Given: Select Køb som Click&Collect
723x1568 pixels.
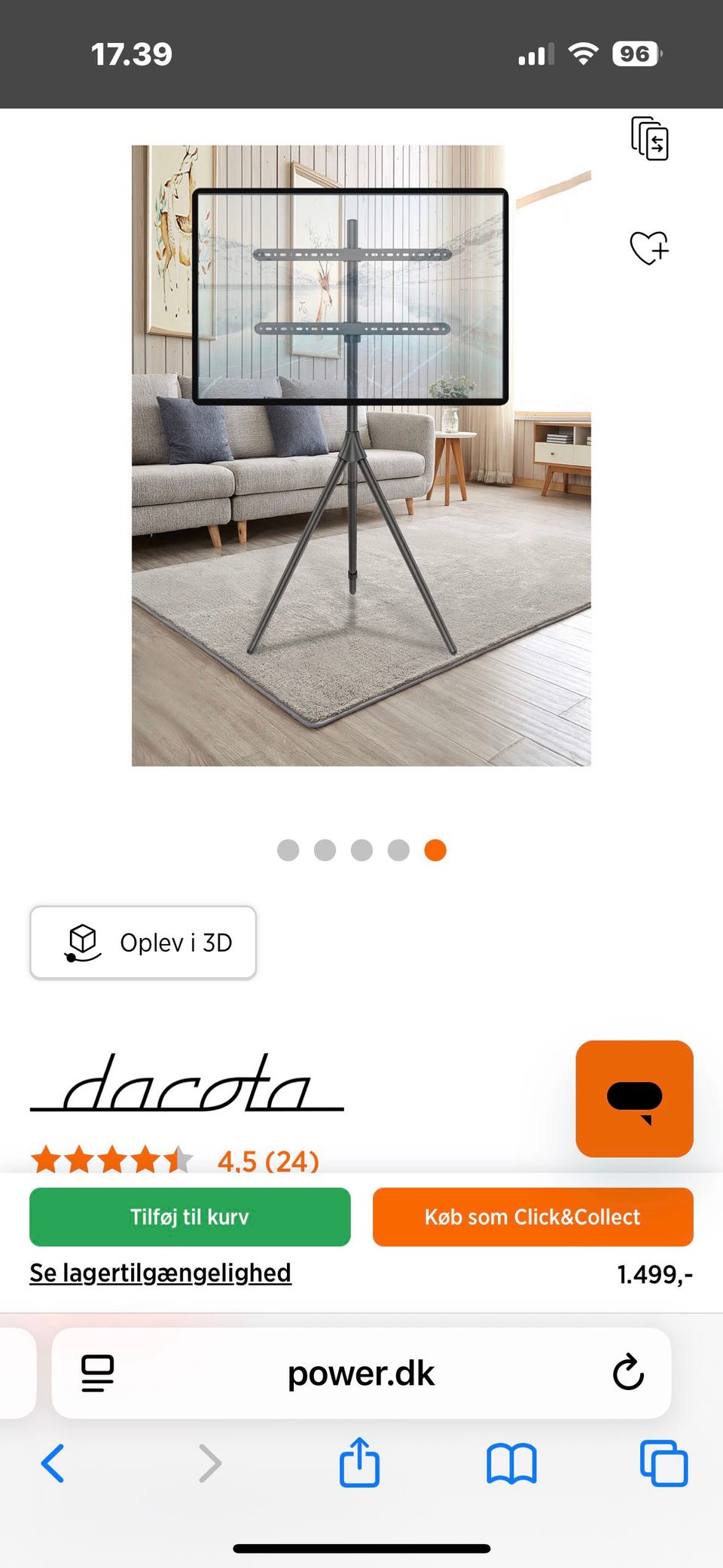Looking at the screenshot, I should tap(532, 1216).
